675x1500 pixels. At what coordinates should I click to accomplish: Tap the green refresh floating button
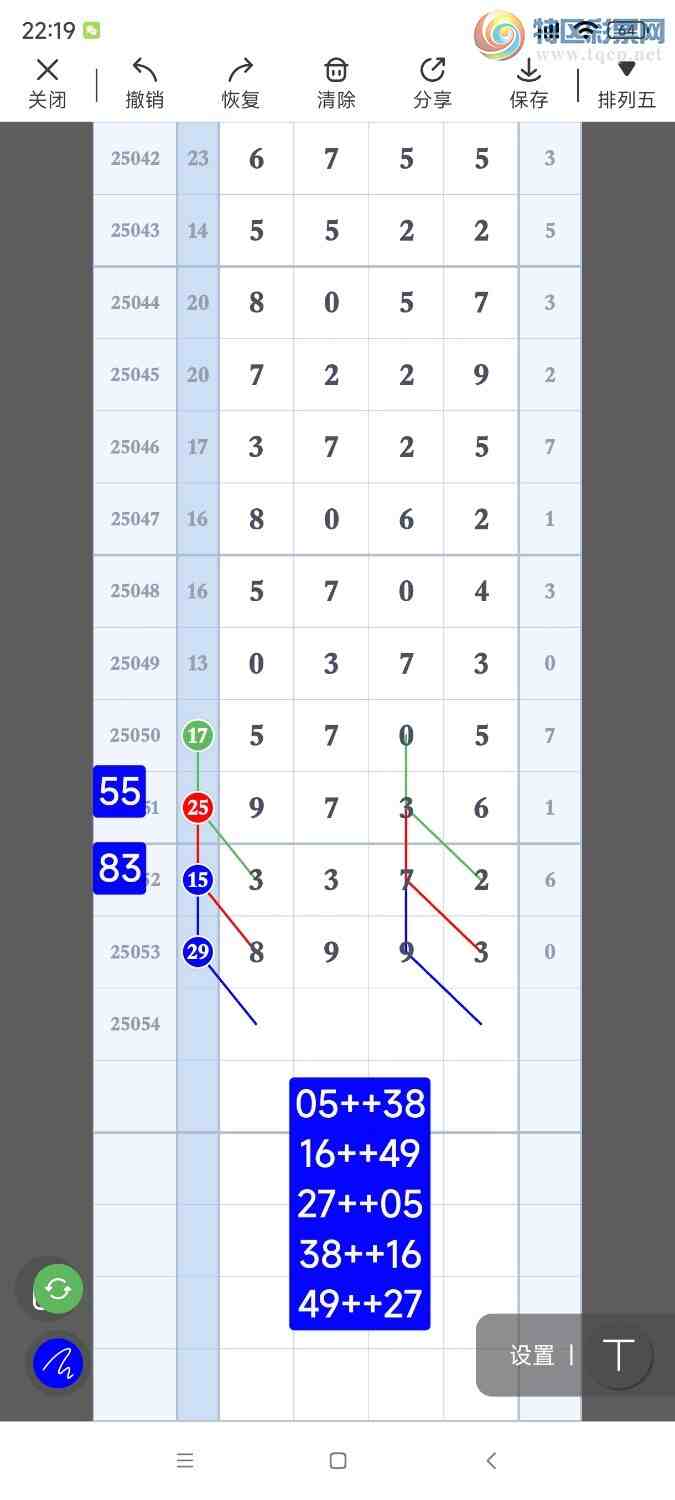tap(58, 1288)
